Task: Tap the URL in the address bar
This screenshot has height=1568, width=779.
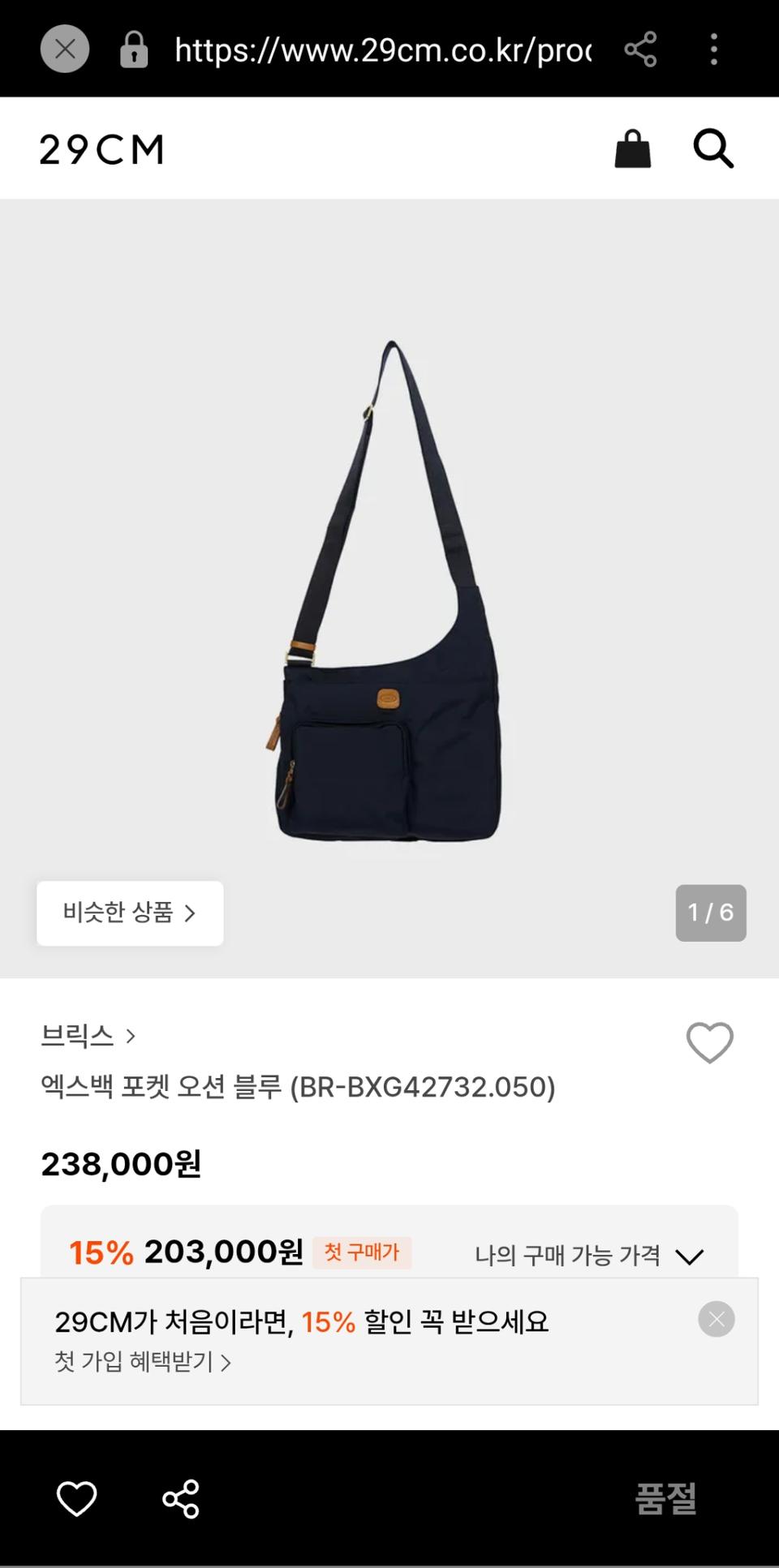Action: [381, 49]
